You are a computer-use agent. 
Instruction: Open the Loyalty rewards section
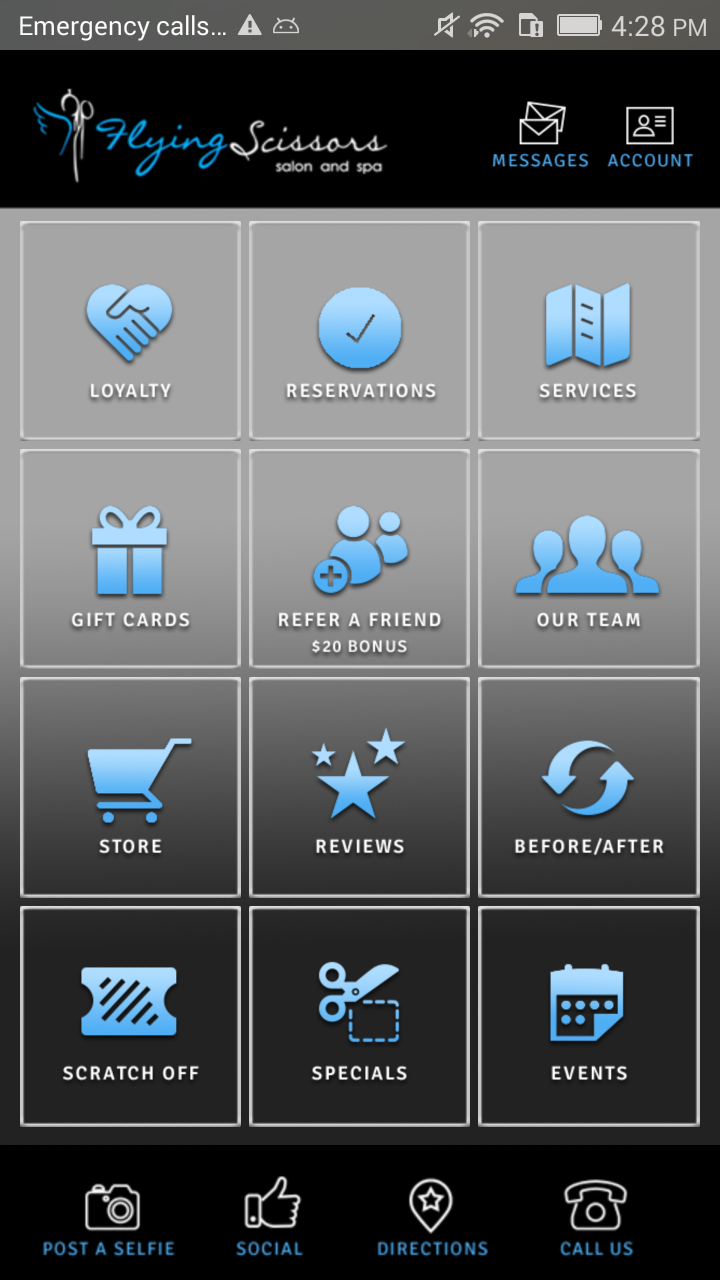[x=130, y=330]
